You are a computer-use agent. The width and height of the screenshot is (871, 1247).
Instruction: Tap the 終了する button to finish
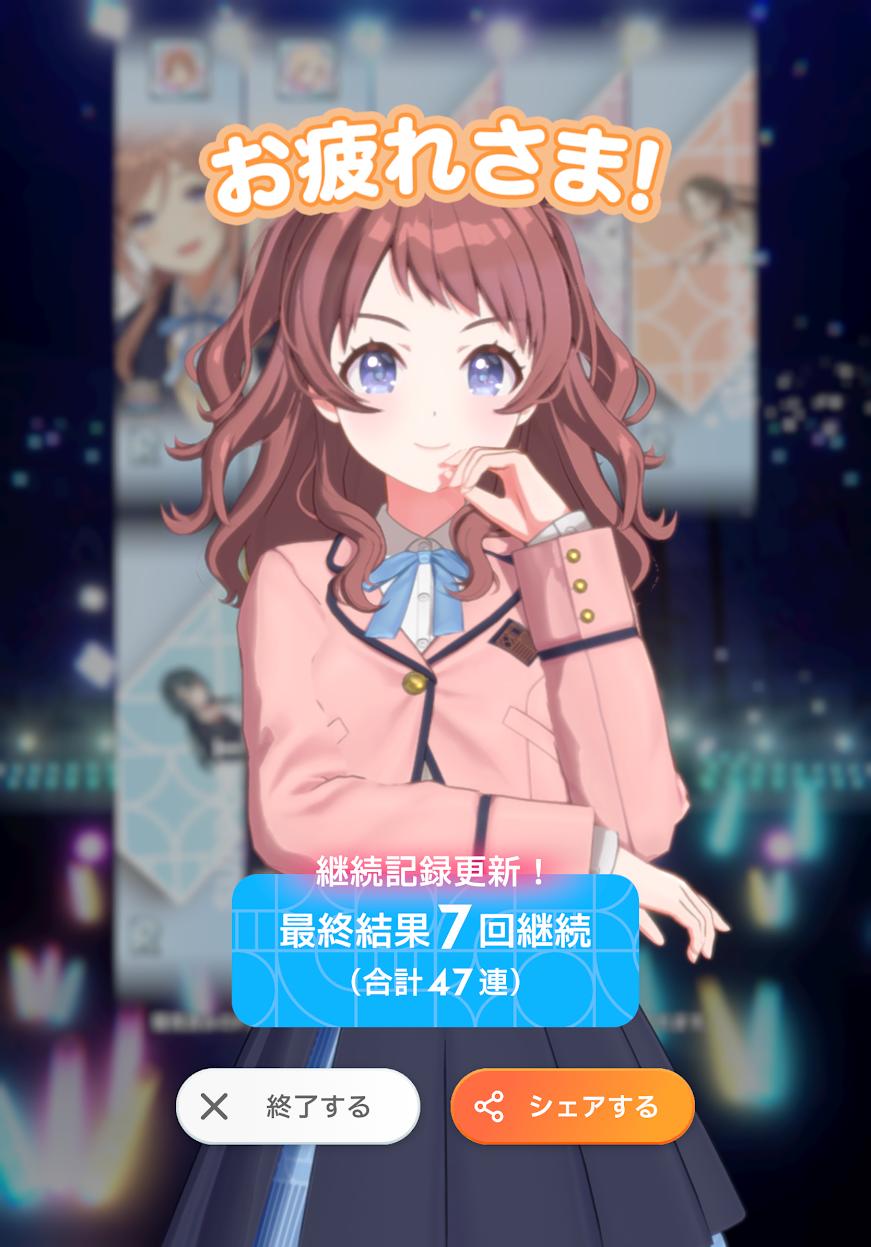pos(298,1106)
